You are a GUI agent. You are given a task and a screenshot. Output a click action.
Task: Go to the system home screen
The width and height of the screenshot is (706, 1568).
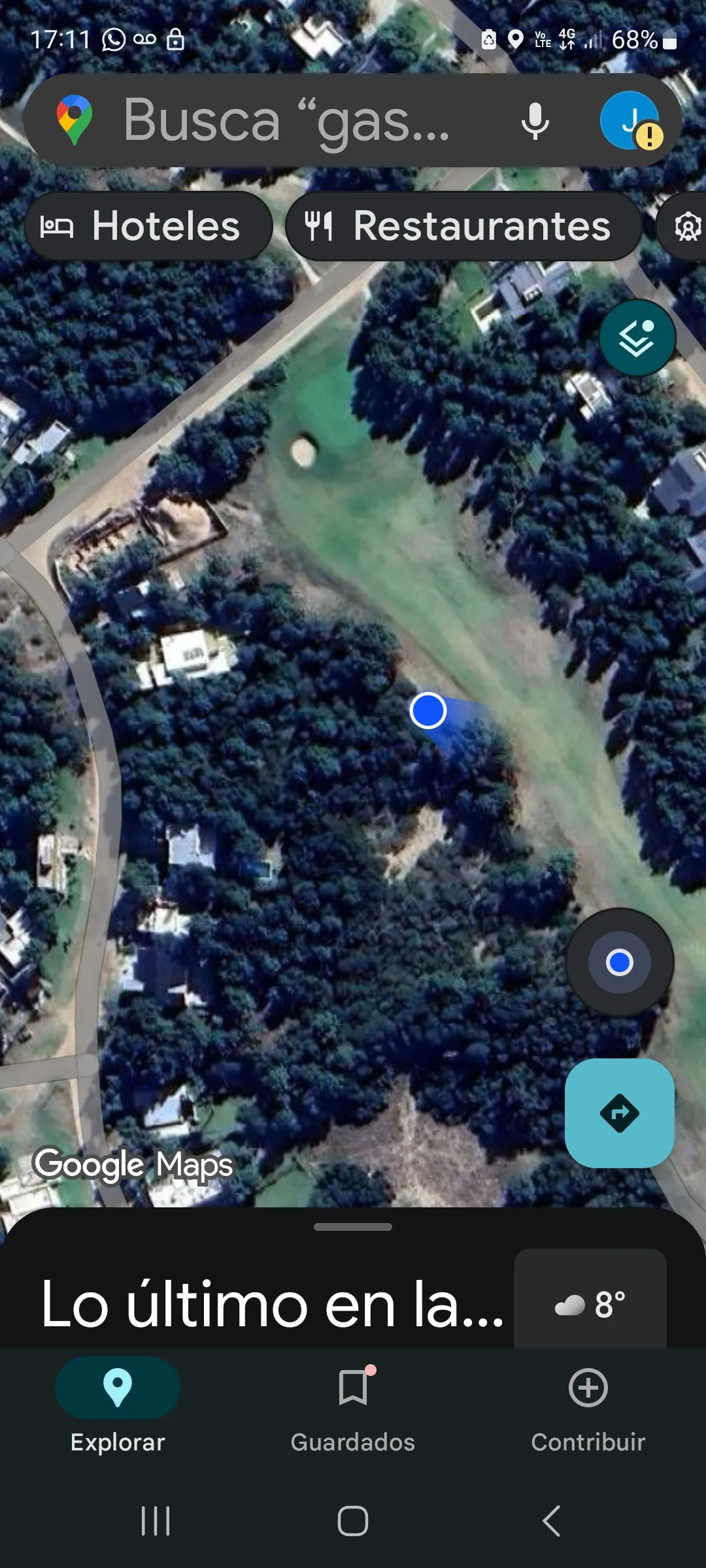pos(353,1520)
